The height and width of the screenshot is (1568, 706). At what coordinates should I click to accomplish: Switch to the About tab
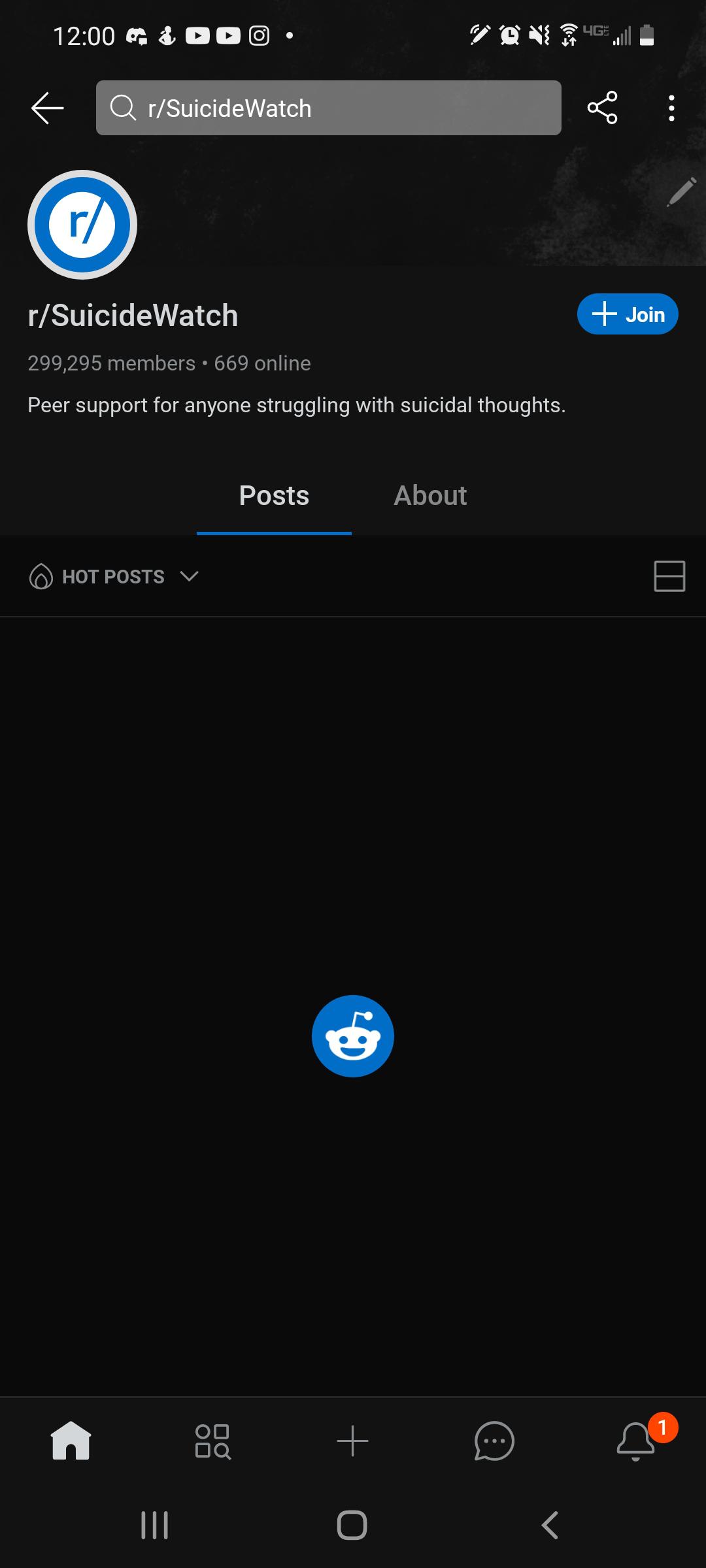(430, 495)
